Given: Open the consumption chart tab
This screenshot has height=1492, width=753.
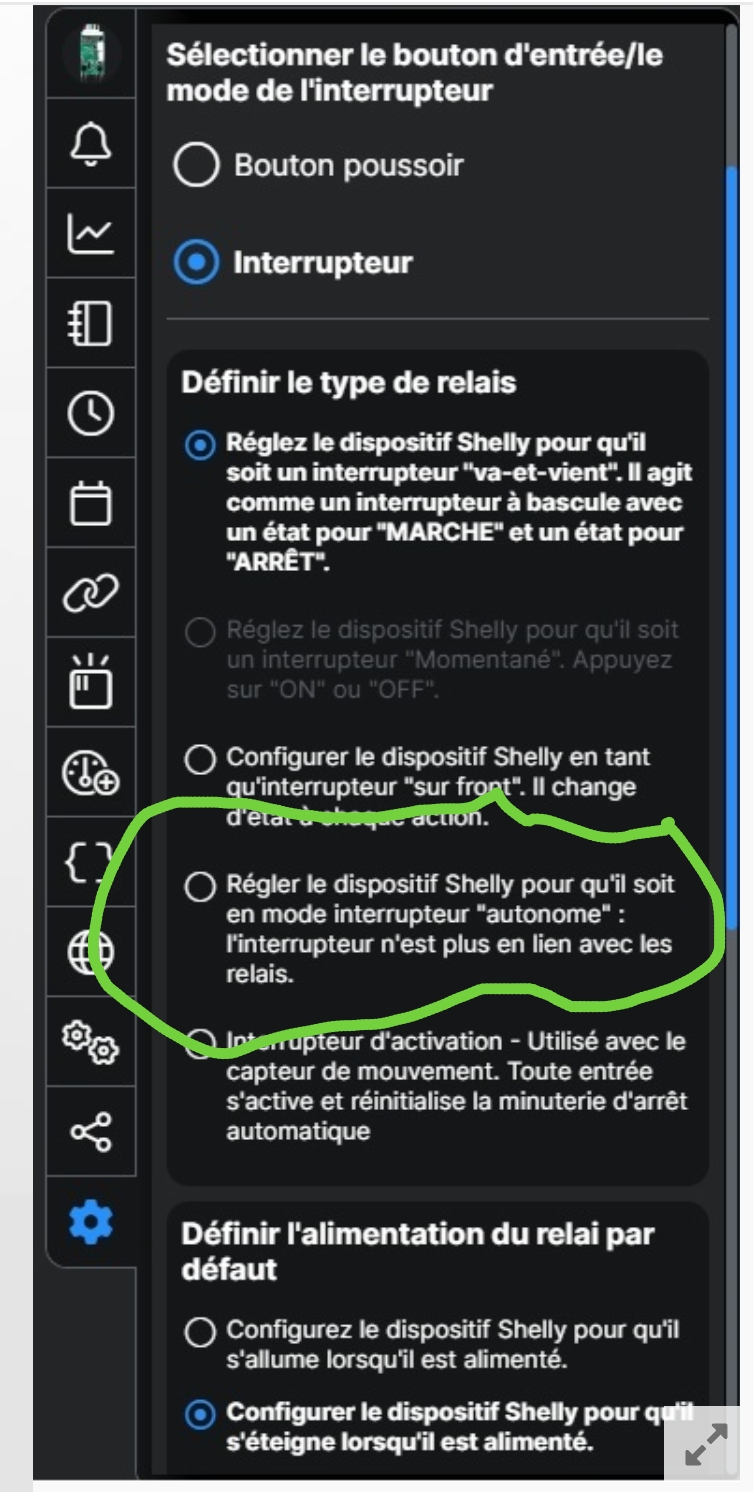Looking at the screenshot, I should tap(90, 232).
